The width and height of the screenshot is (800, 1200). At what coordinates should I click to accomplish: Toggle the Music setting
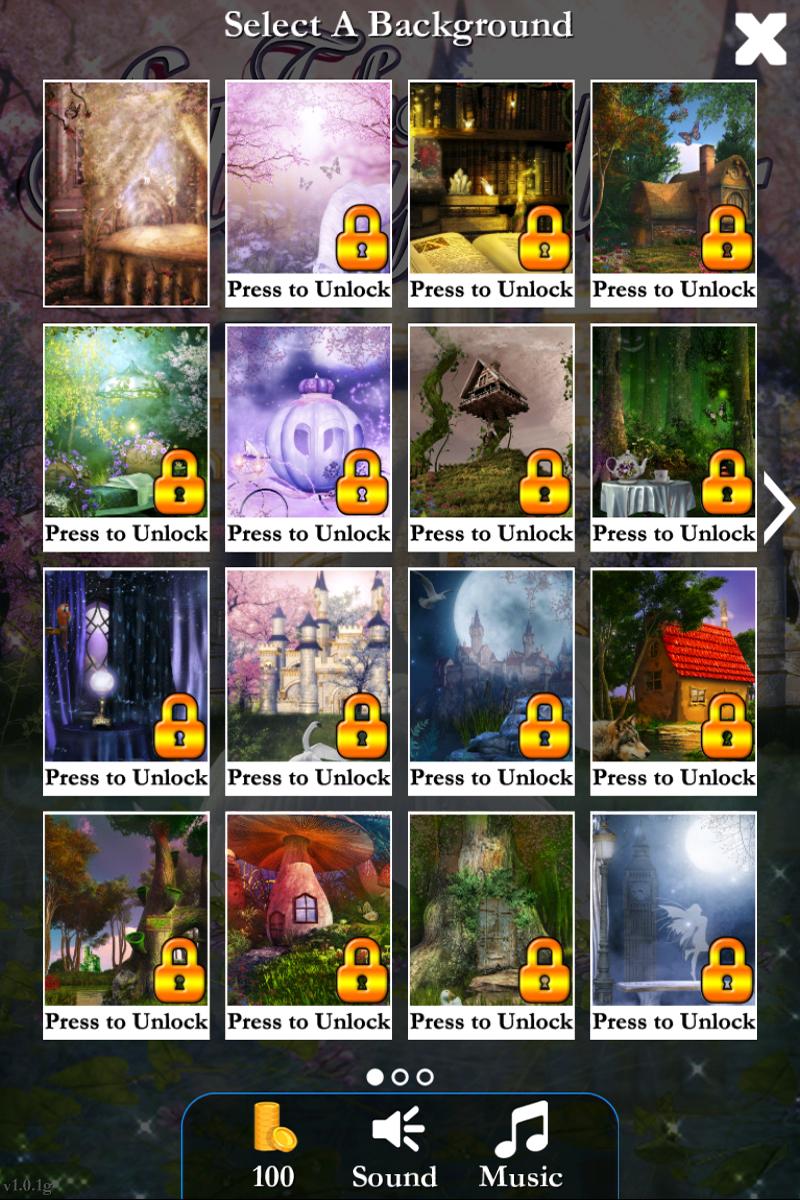click(x=520, y=1147)
